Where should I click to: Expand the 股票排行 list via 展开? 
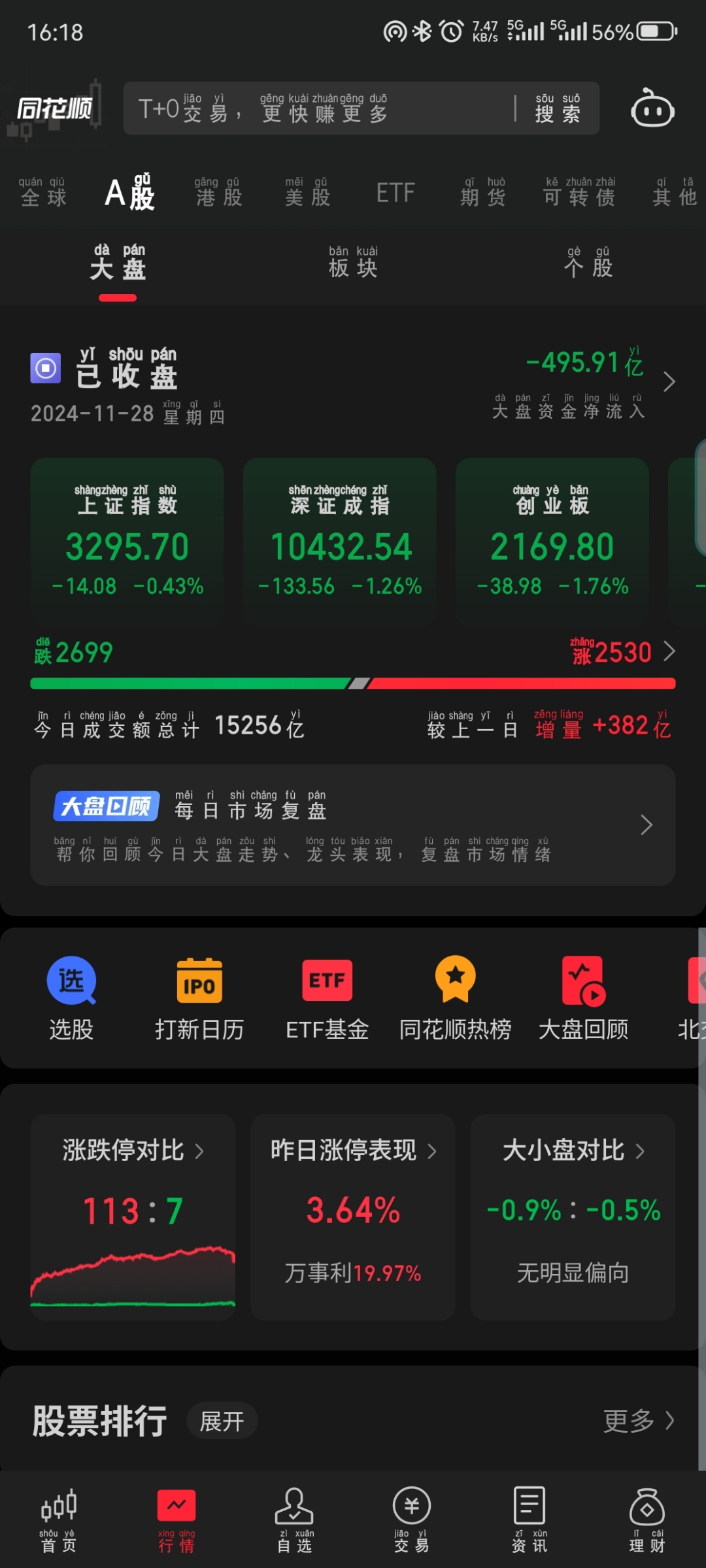[x=222, y=1420]
